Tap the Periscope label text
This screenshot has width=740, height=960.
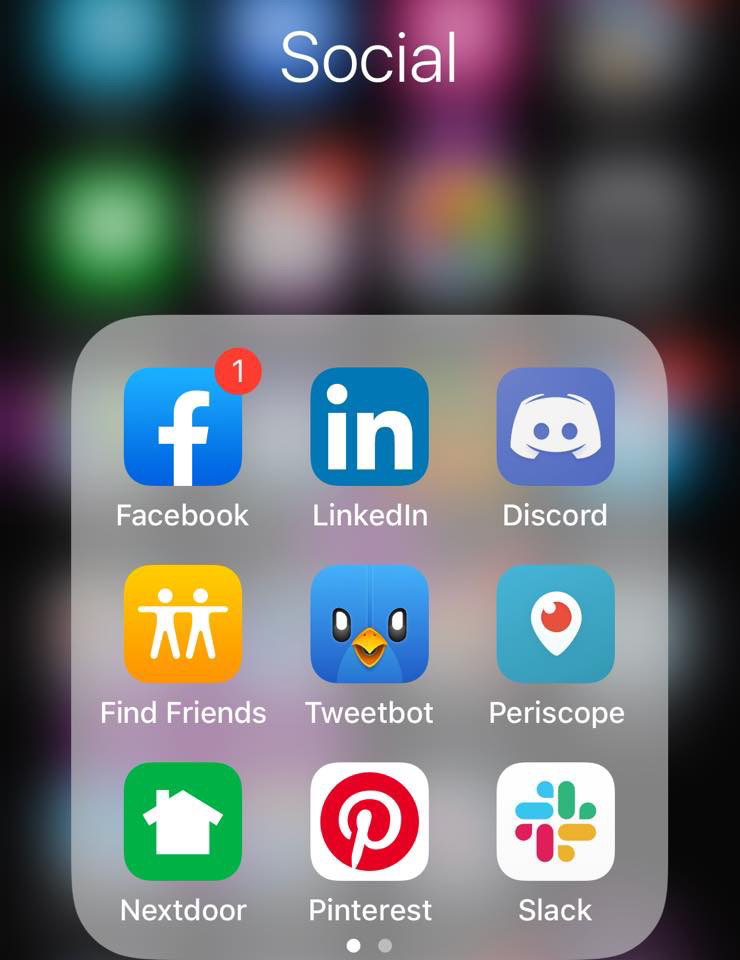pos(556,713)
